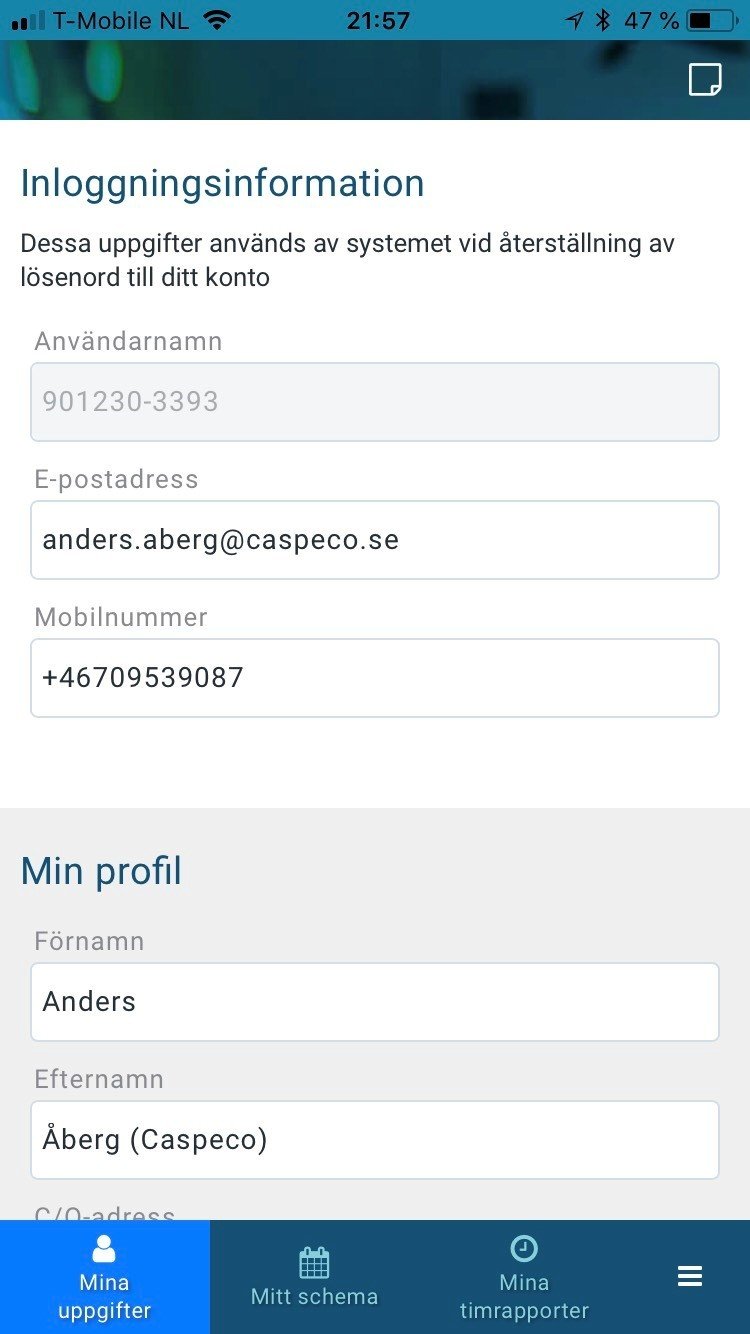Edit the Mobilnummer field
This screenshot has width=750, height=1334.
click(375, 678)
